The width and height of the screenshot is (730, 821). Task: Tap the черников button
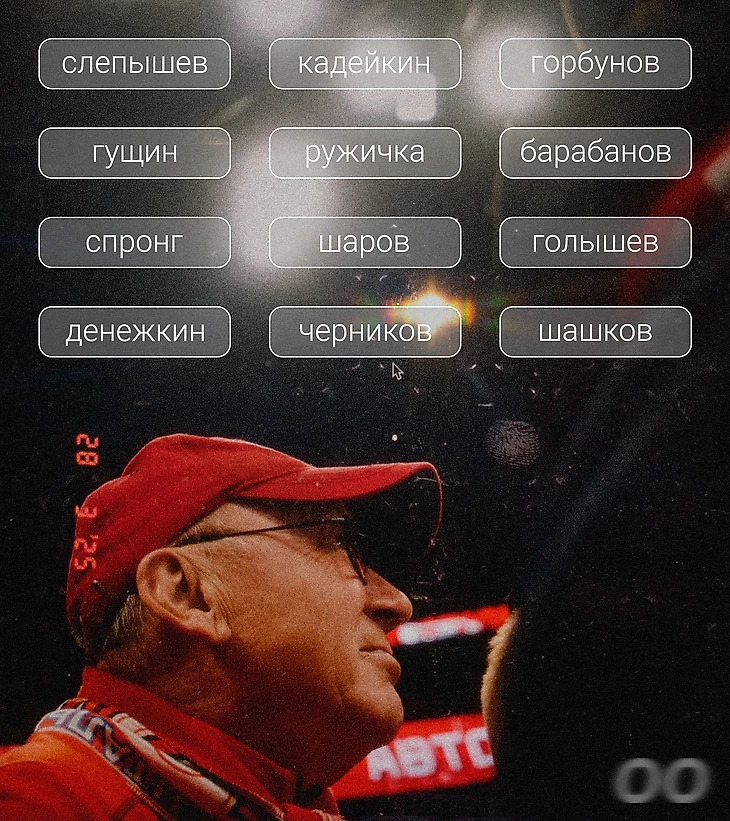(365, 331)
